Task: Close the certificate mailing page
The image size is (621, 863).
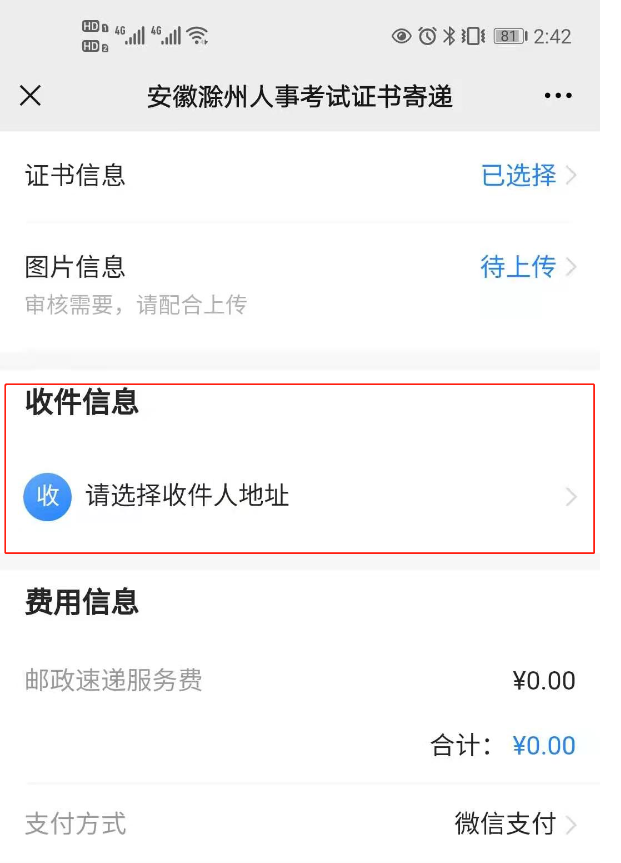Action: click(31, 96)
